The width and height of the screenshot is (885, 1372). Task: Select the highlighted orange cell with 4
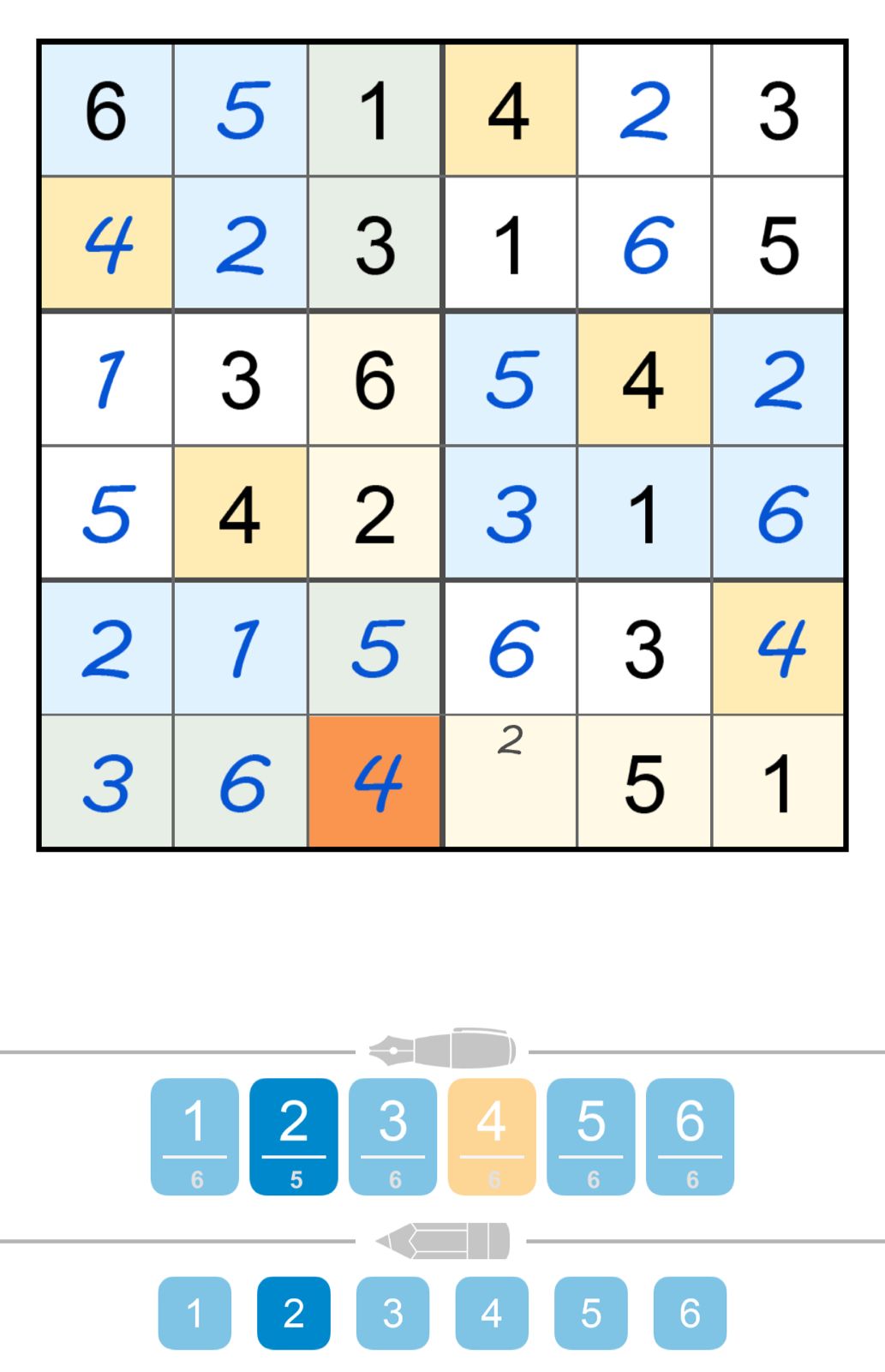click(375, 782)
